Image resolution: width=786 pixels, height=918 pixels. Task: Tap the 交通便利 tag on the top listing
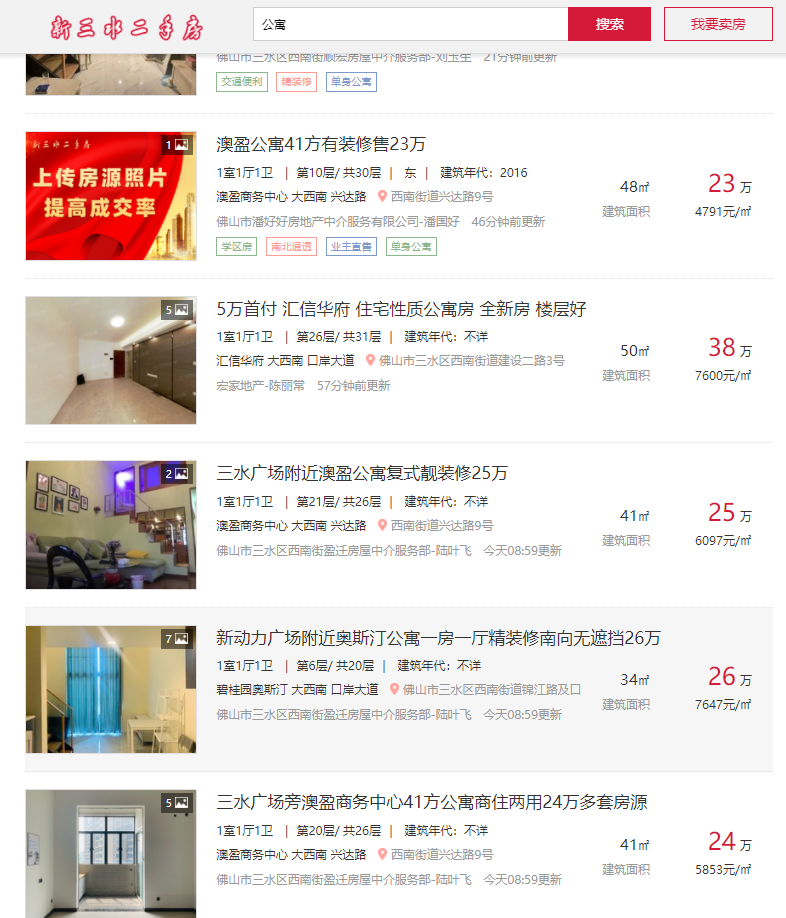coord(241,82)
